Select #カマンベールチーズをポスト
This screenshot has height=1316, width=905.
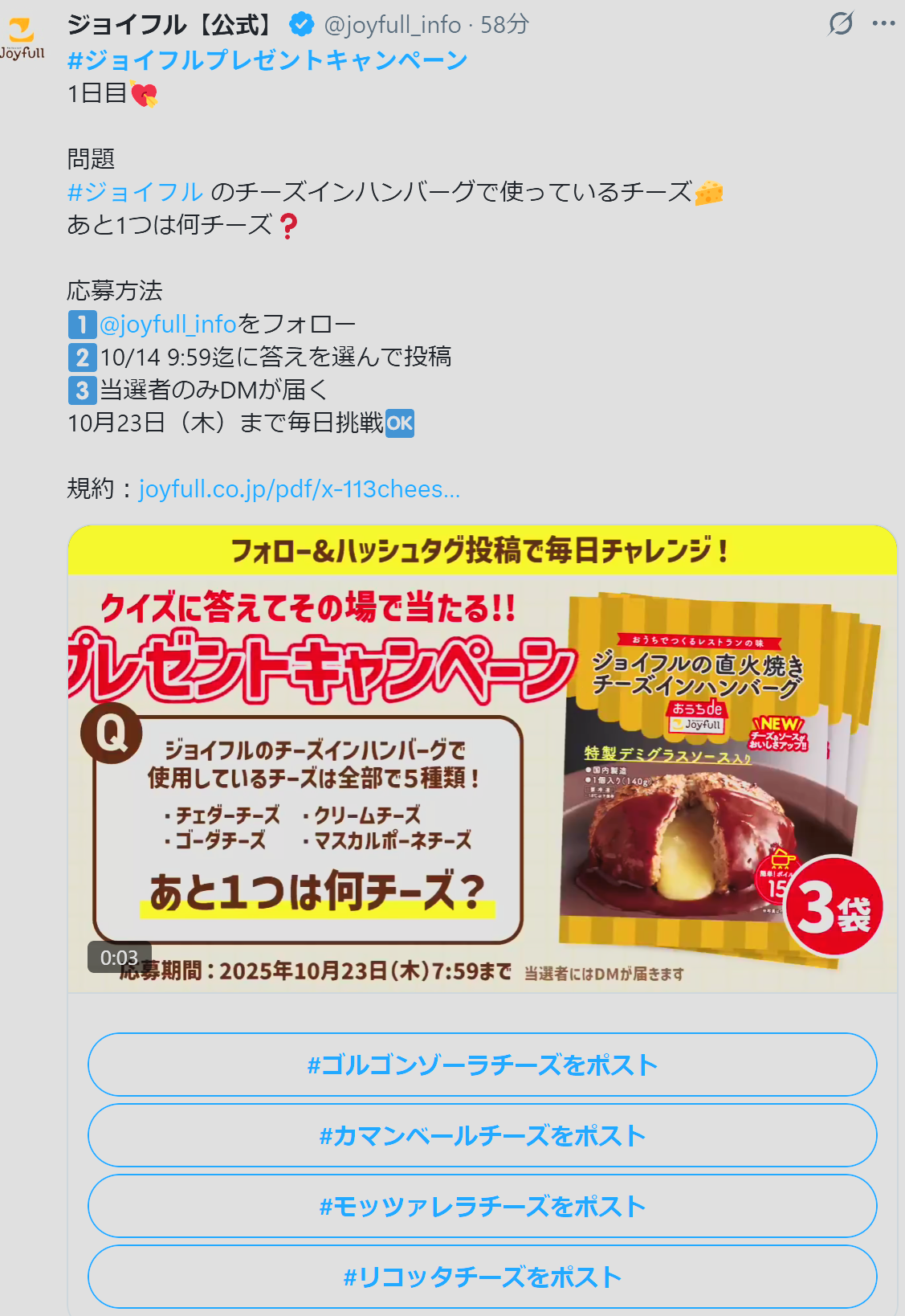[x=483, y=1135]
